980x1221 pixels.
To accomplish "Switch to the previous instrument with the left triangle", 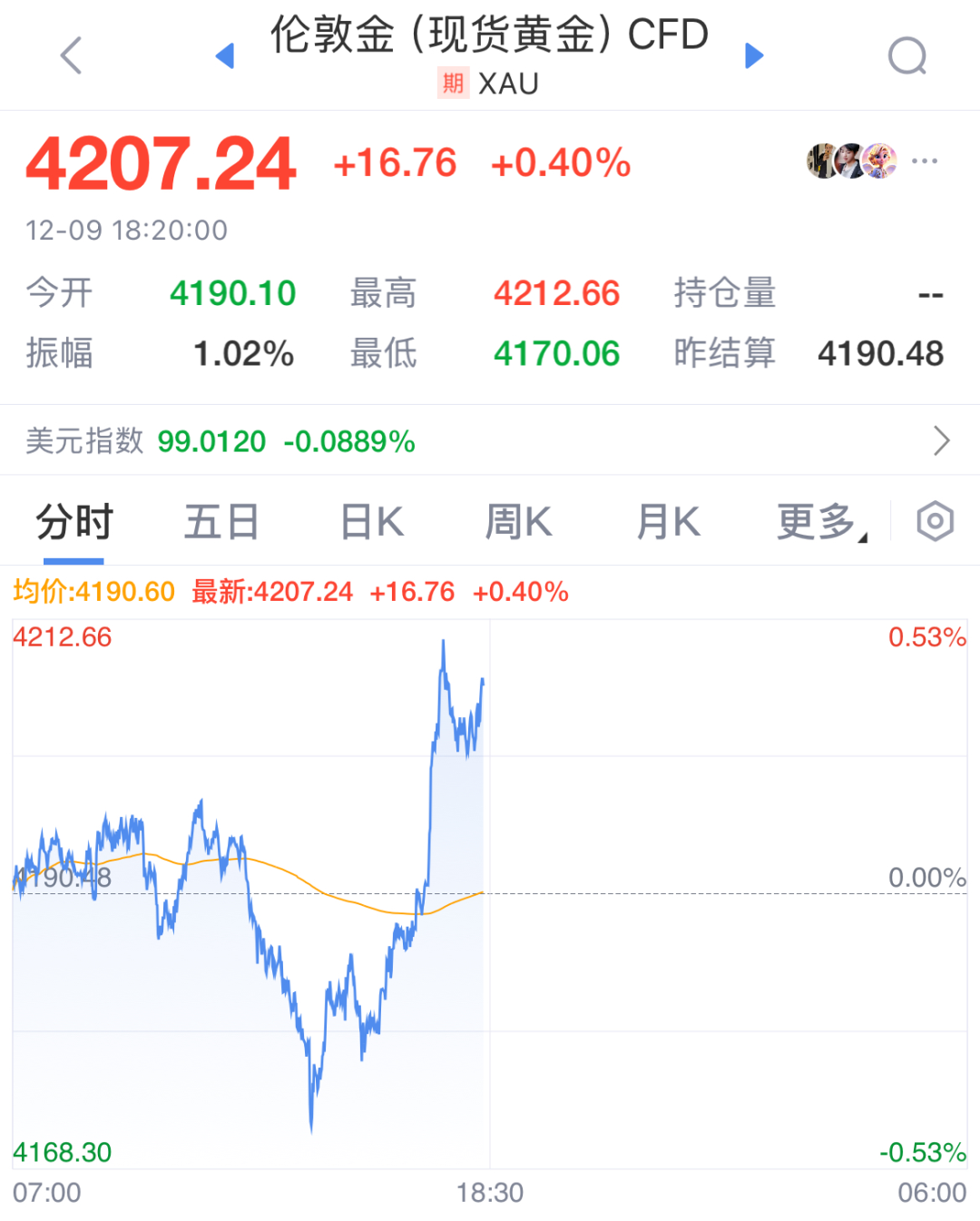I will [x=225, y=56].
